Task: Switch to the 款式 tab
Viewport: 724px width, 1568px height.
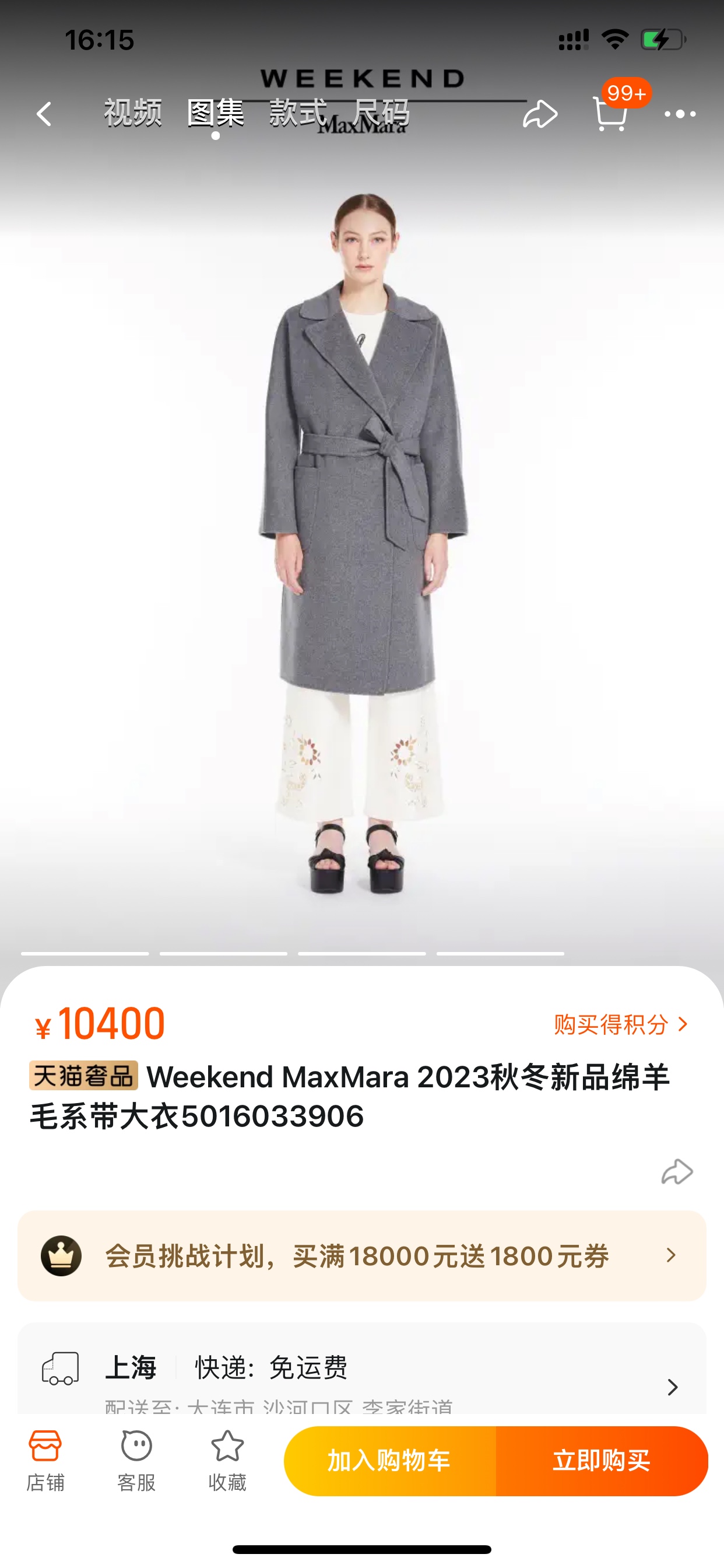Action: 298,113
